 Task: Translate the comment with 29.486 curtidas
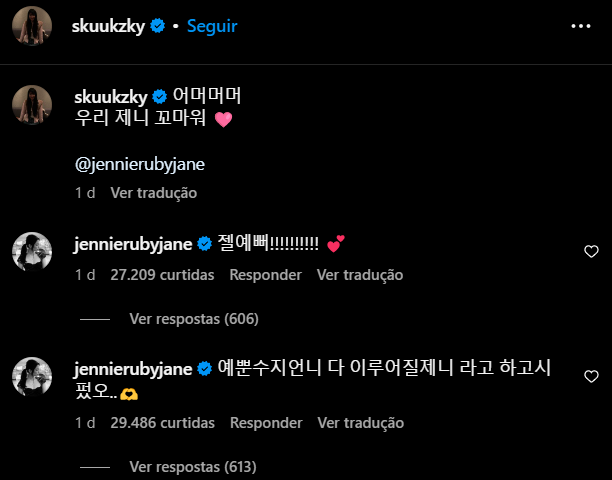pyautogui.click(x=360, y=422)
